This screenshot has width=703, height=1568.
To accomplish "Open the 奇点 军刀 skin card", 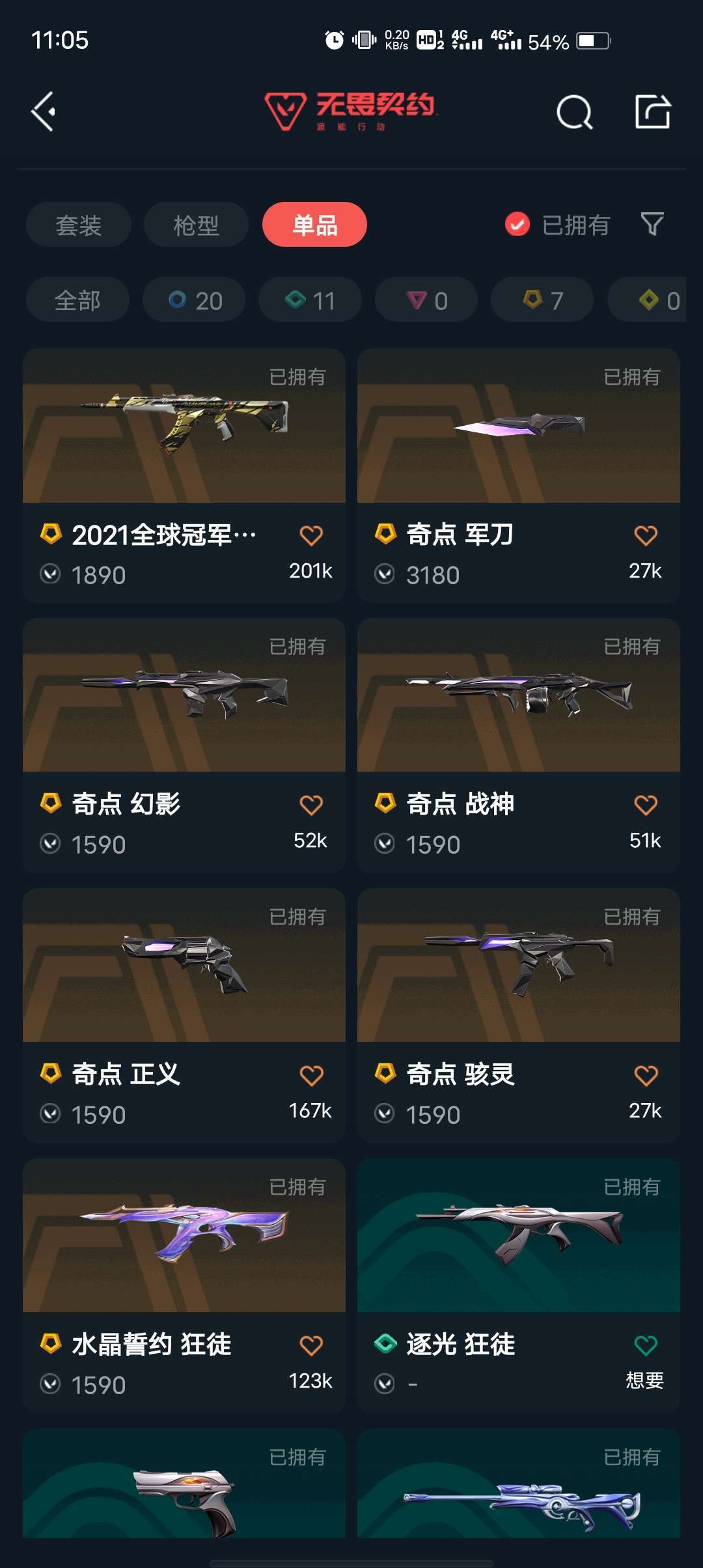I will [519, 475].
